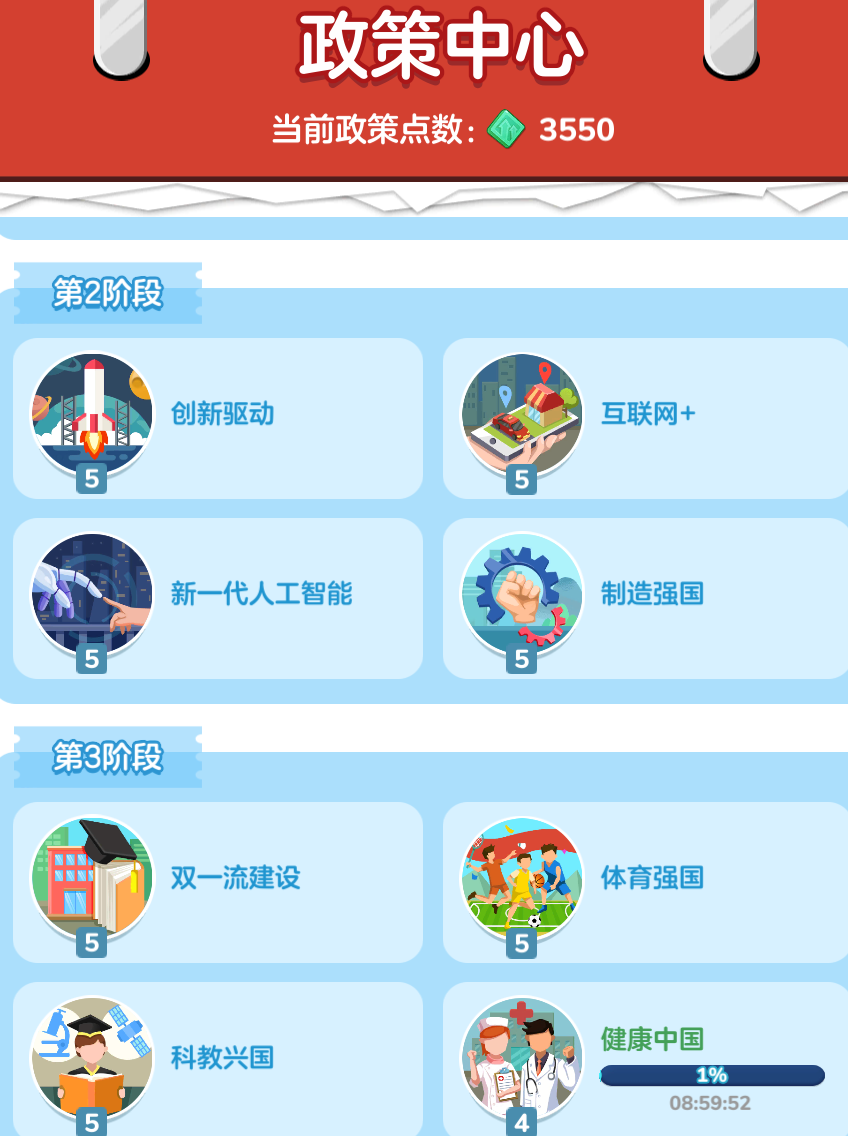View the 双一流建设 policy

tap(217, 882)
